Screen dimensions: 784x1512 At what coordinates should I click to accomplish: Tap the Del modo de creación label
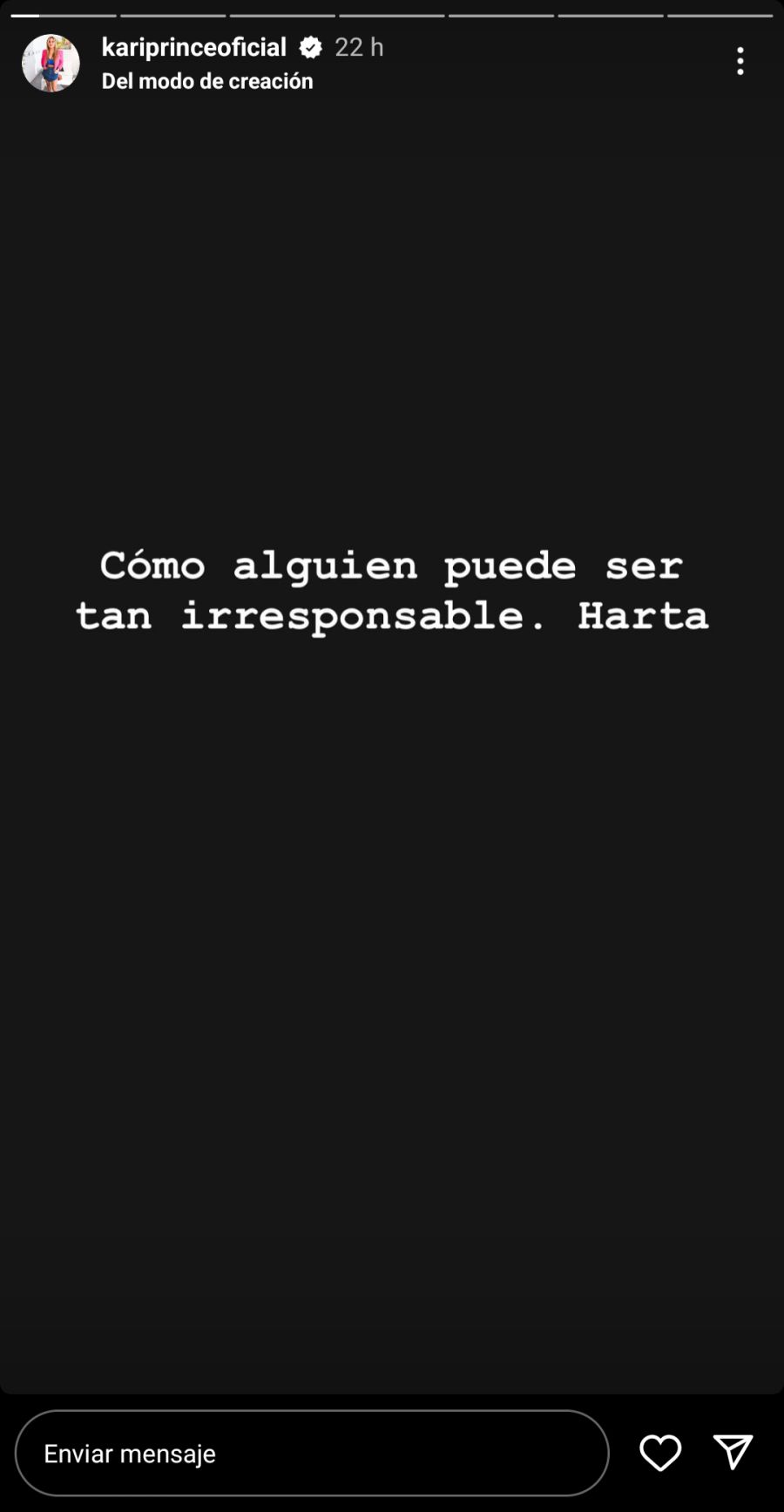click(x=207, y=81)
